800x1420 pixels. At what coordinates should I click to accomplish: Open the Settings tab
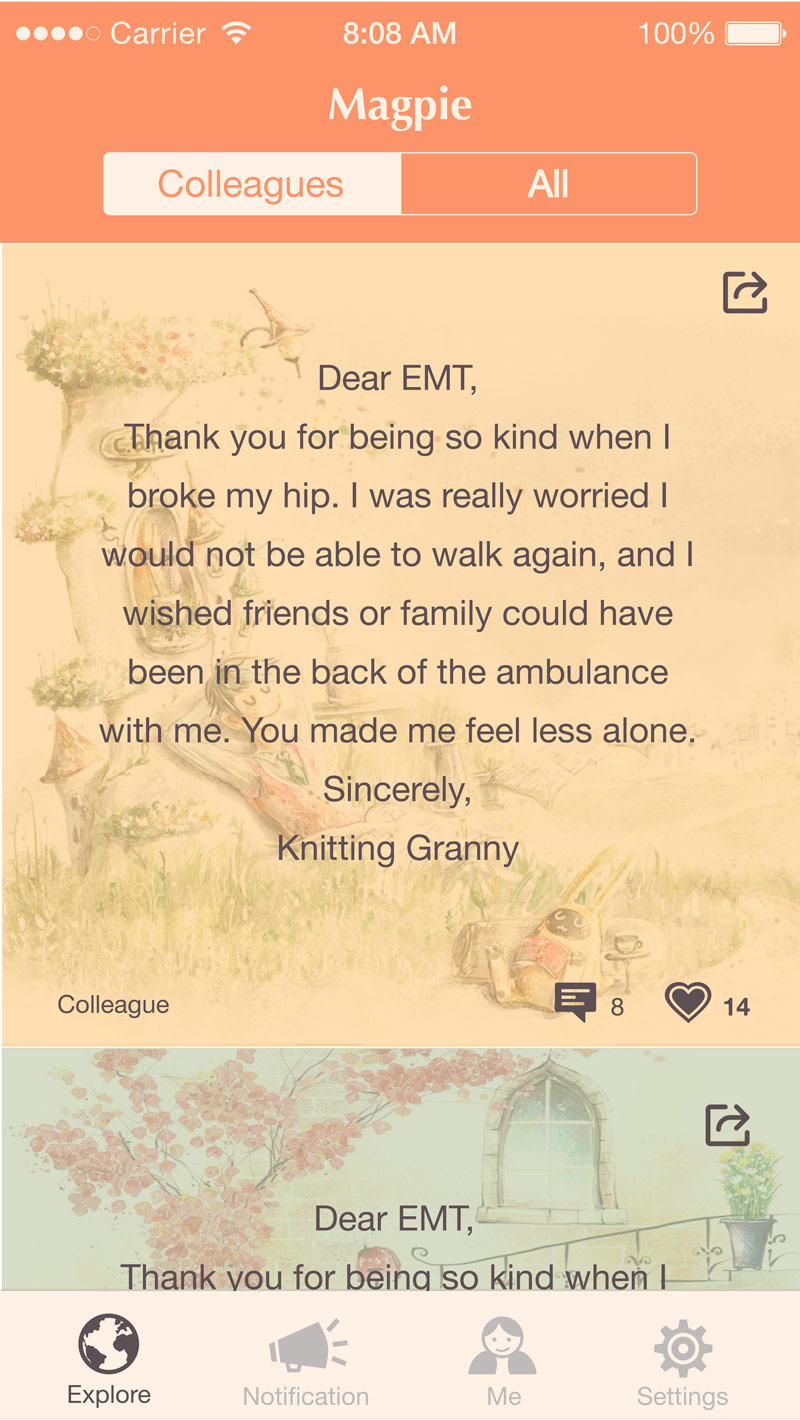[683, 1362]
